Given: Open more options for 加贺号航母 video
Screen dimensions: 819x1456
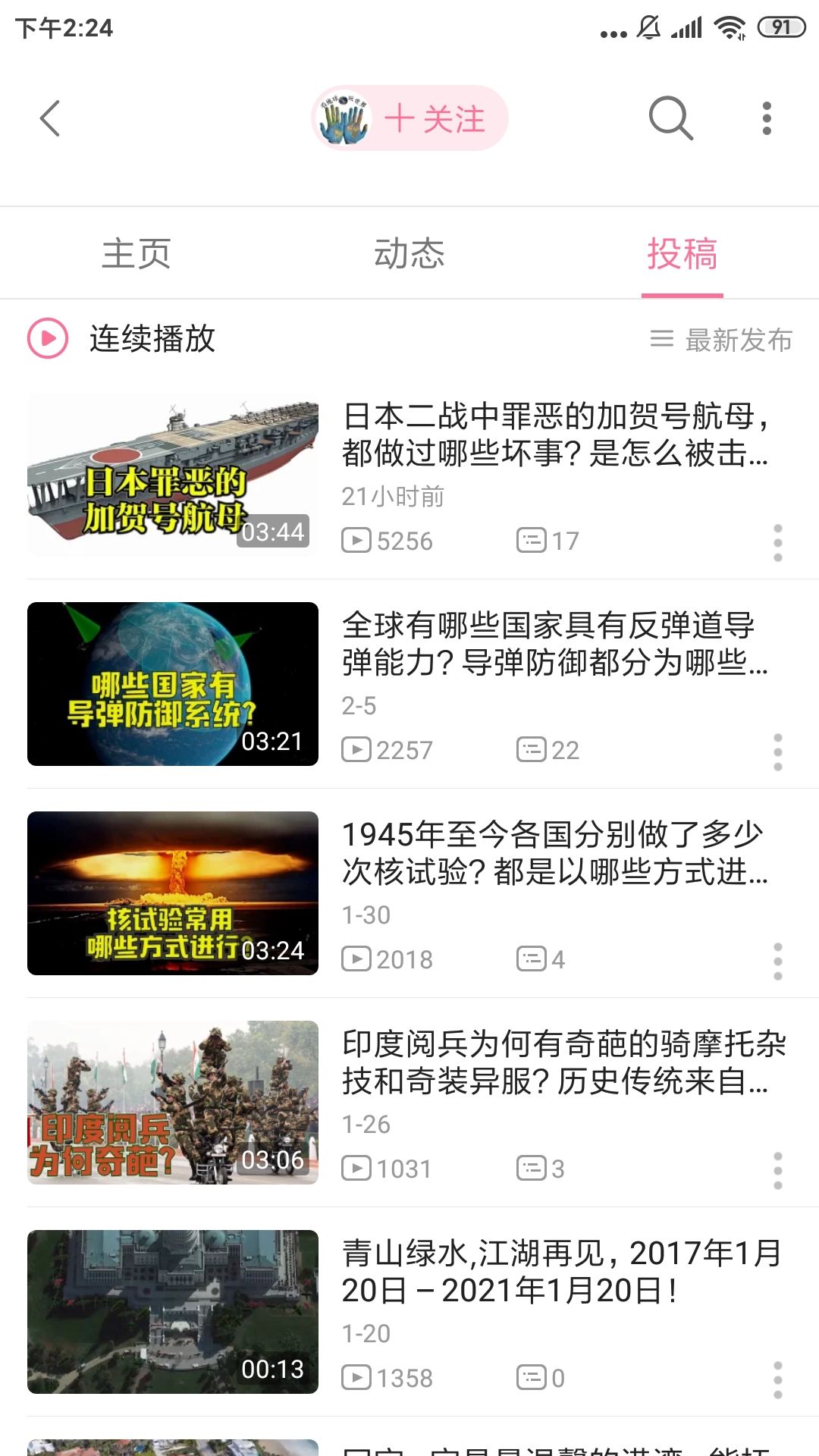Looking at the screenshot, I should (777, 542).
